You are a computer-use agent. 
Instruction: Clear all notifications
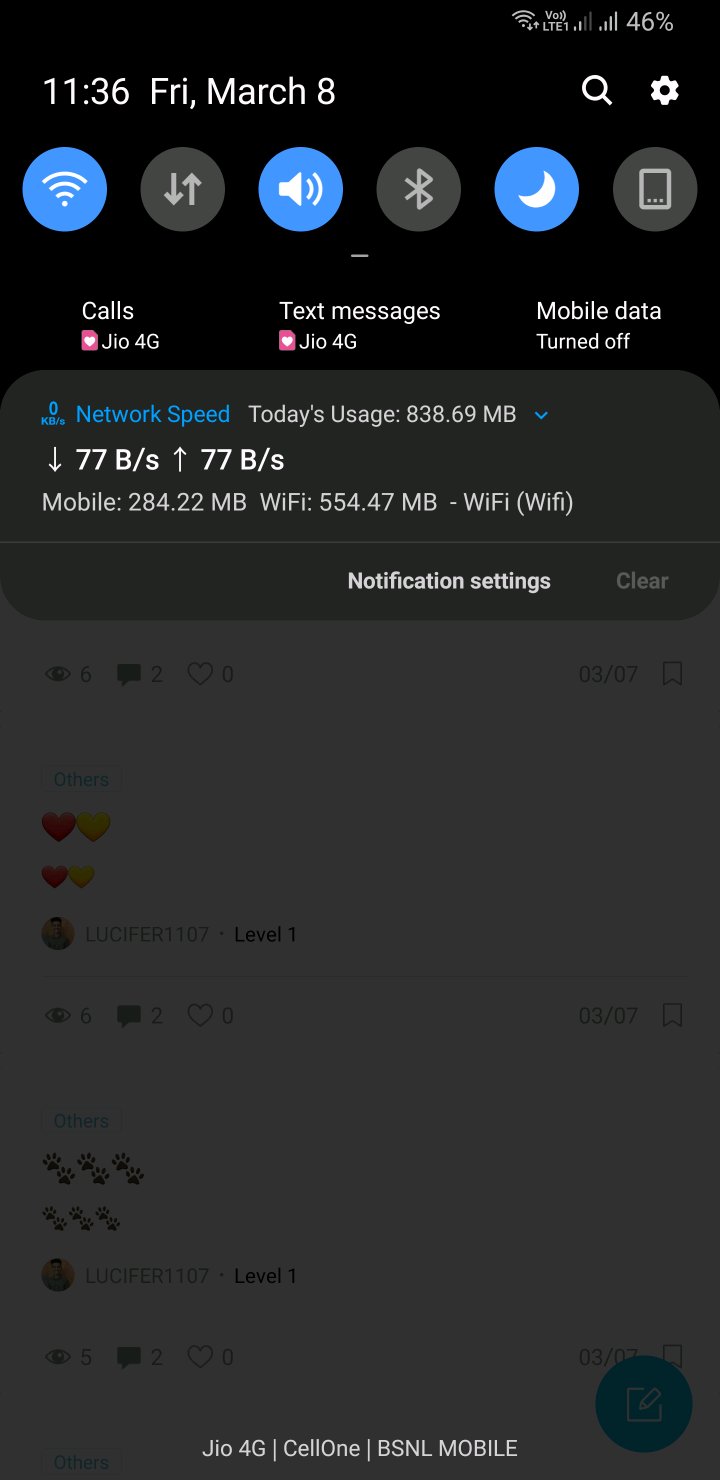coord(641,580)
